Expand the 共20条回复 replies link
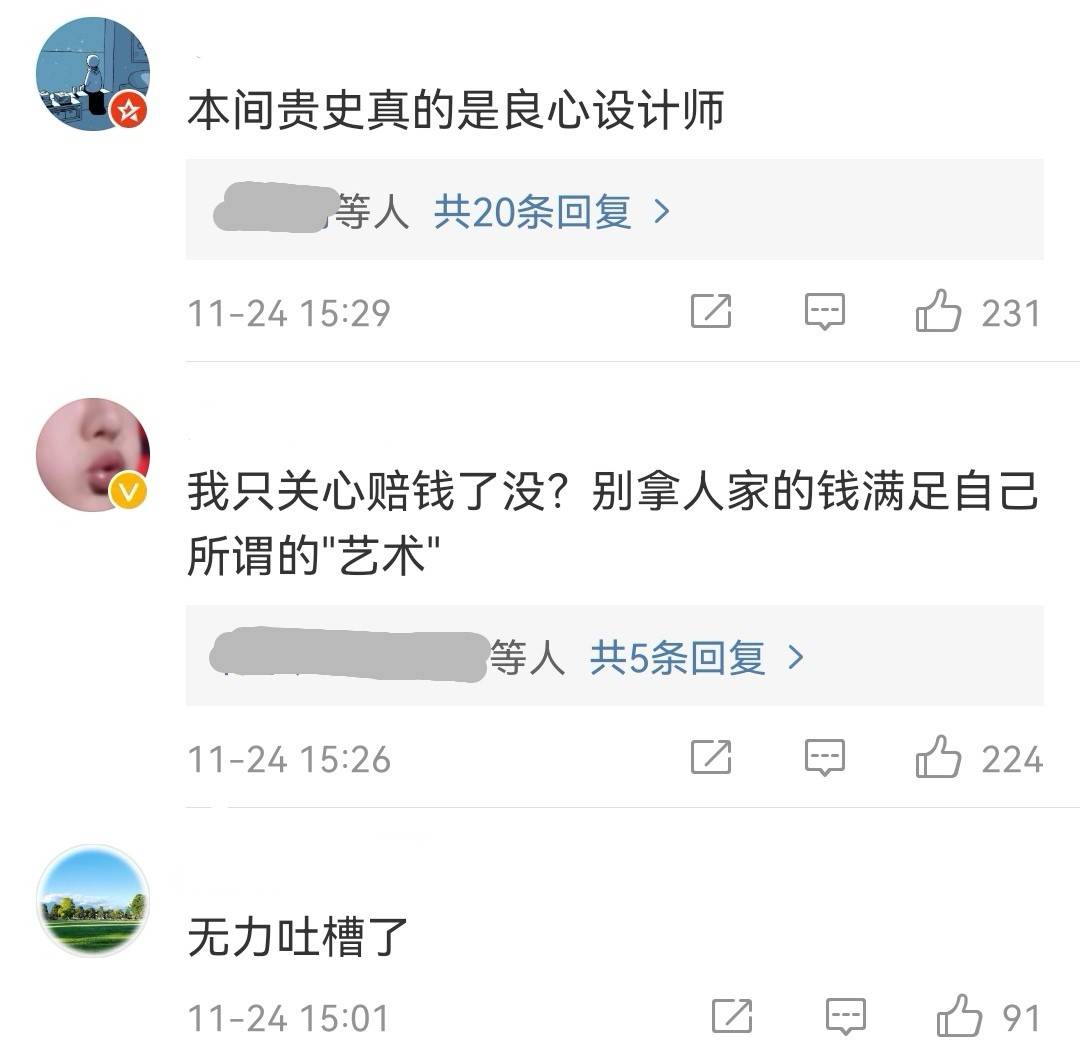 point(551,212)
